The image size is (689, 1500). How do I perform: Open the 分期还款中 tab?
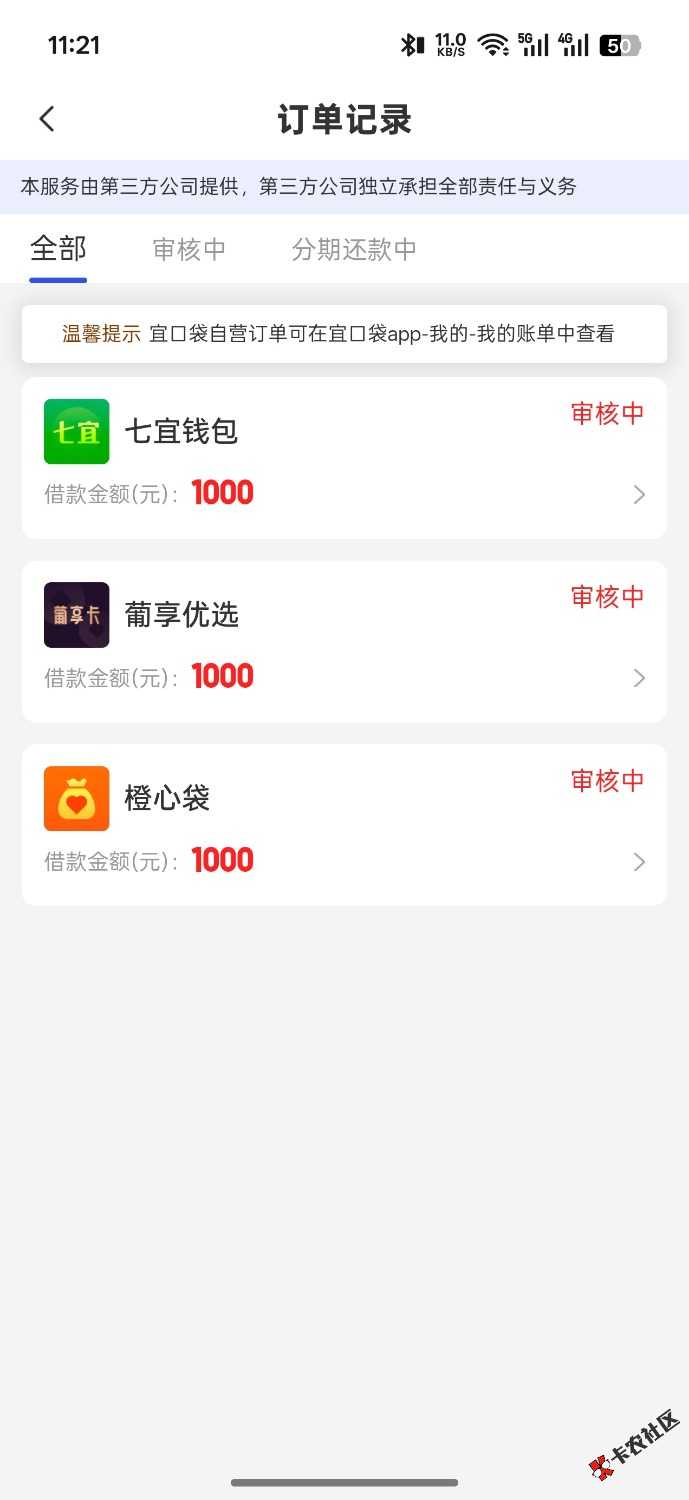pyautogui.click(x=354, y=249)
